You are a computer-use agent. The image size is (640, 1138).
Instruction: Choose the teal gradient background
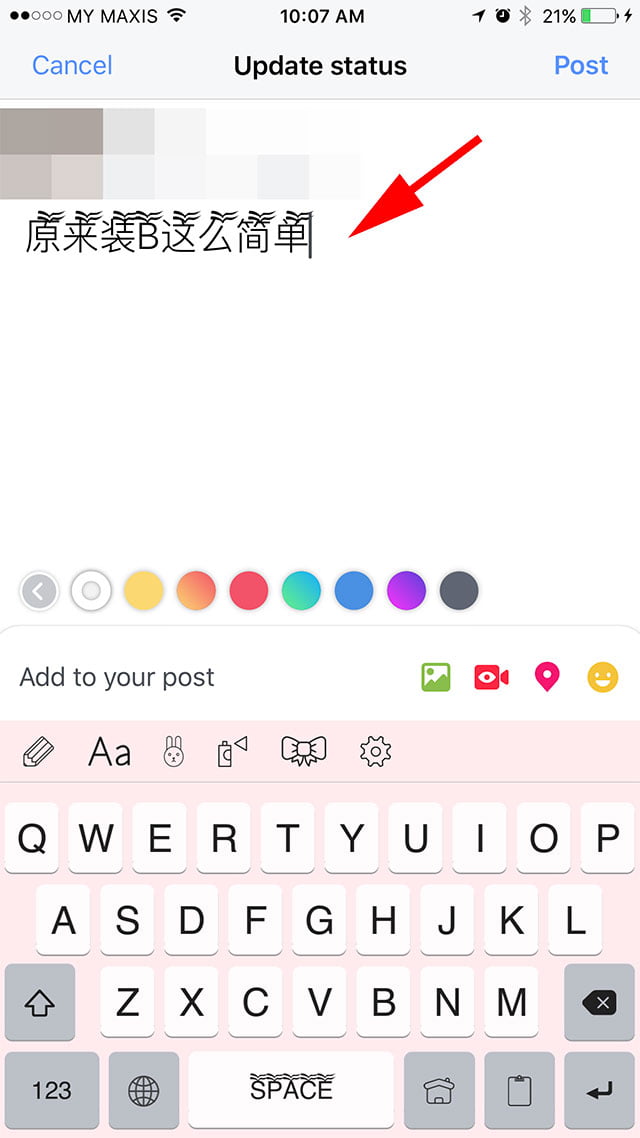301,590
